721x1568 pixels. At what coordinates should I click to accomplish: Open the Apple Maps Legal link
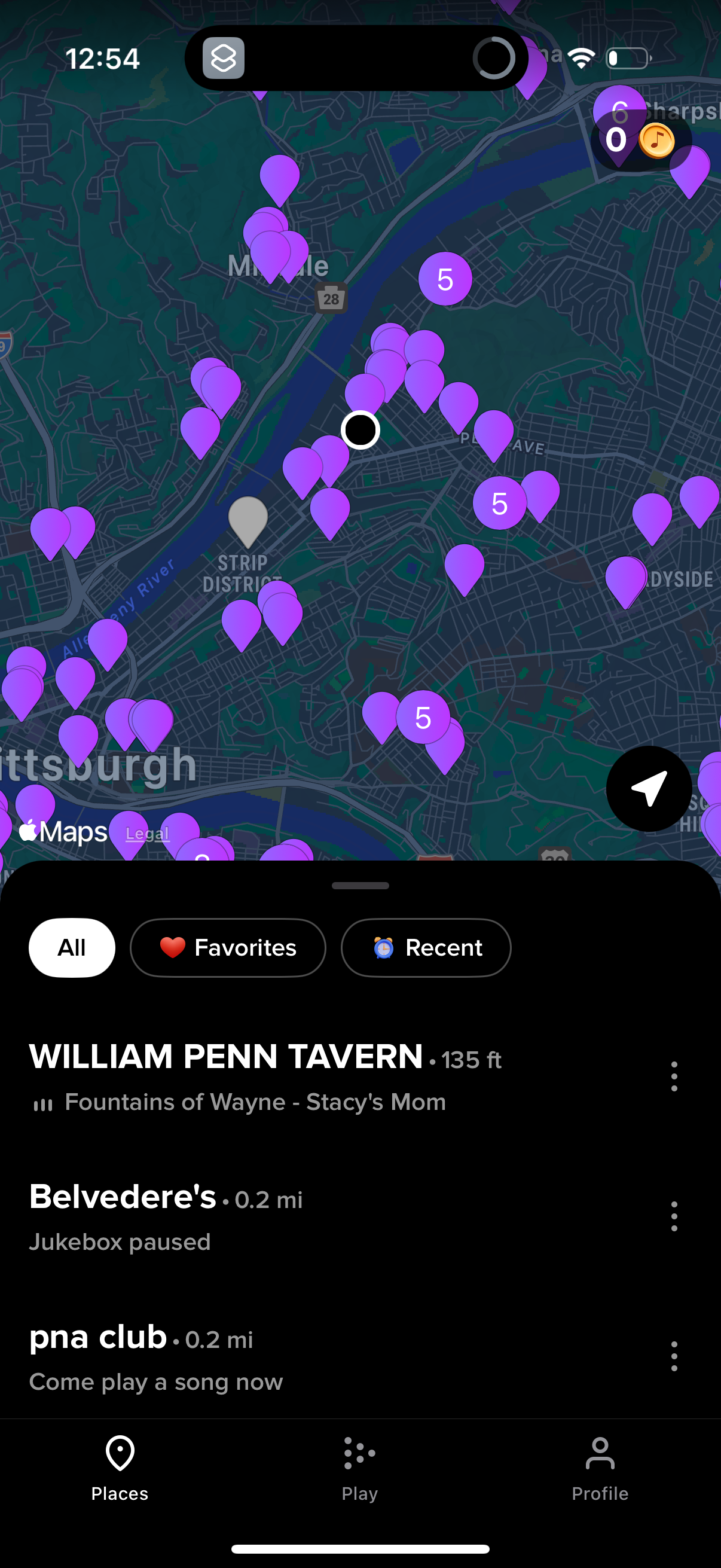click(146, 832)
